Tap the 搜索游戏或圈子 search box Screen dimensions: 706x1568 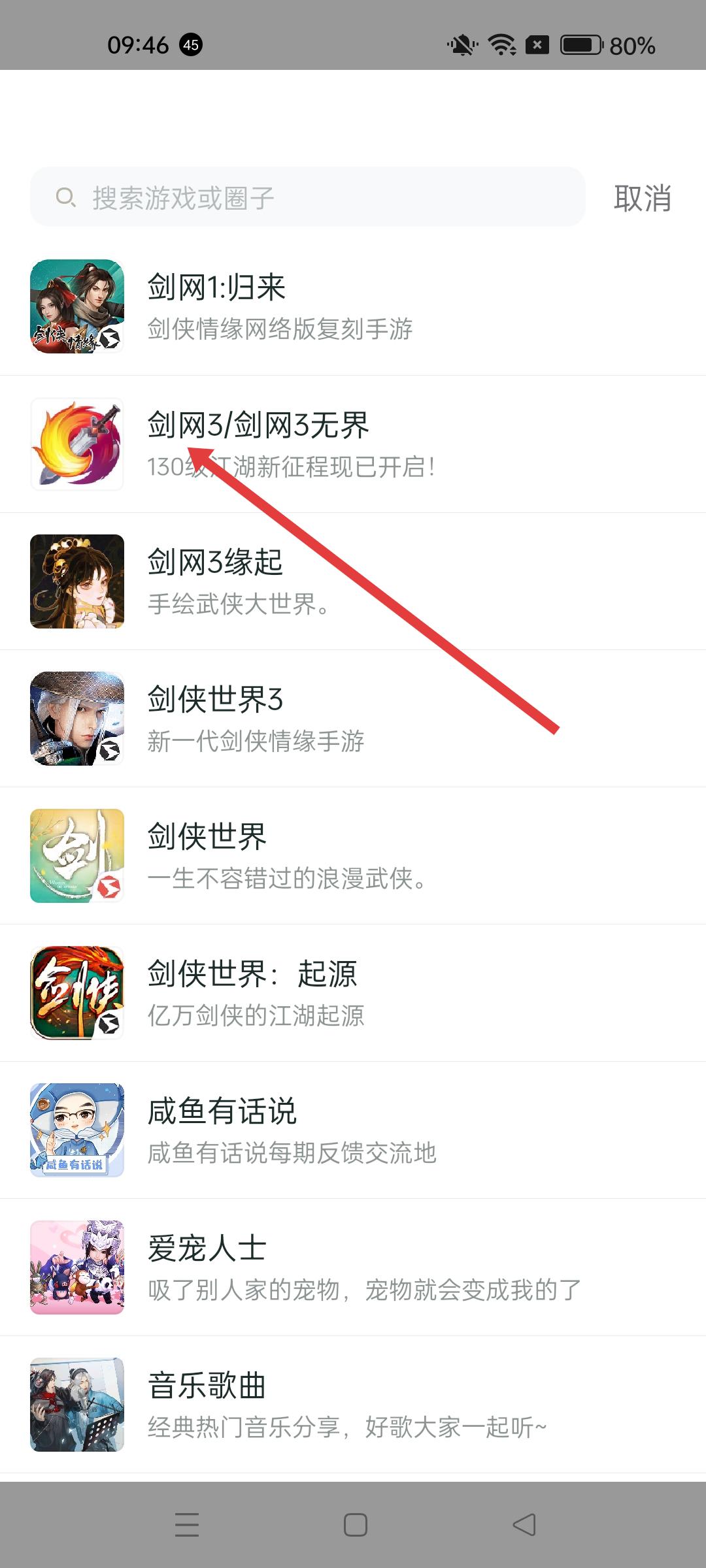(x=307, y=197)
